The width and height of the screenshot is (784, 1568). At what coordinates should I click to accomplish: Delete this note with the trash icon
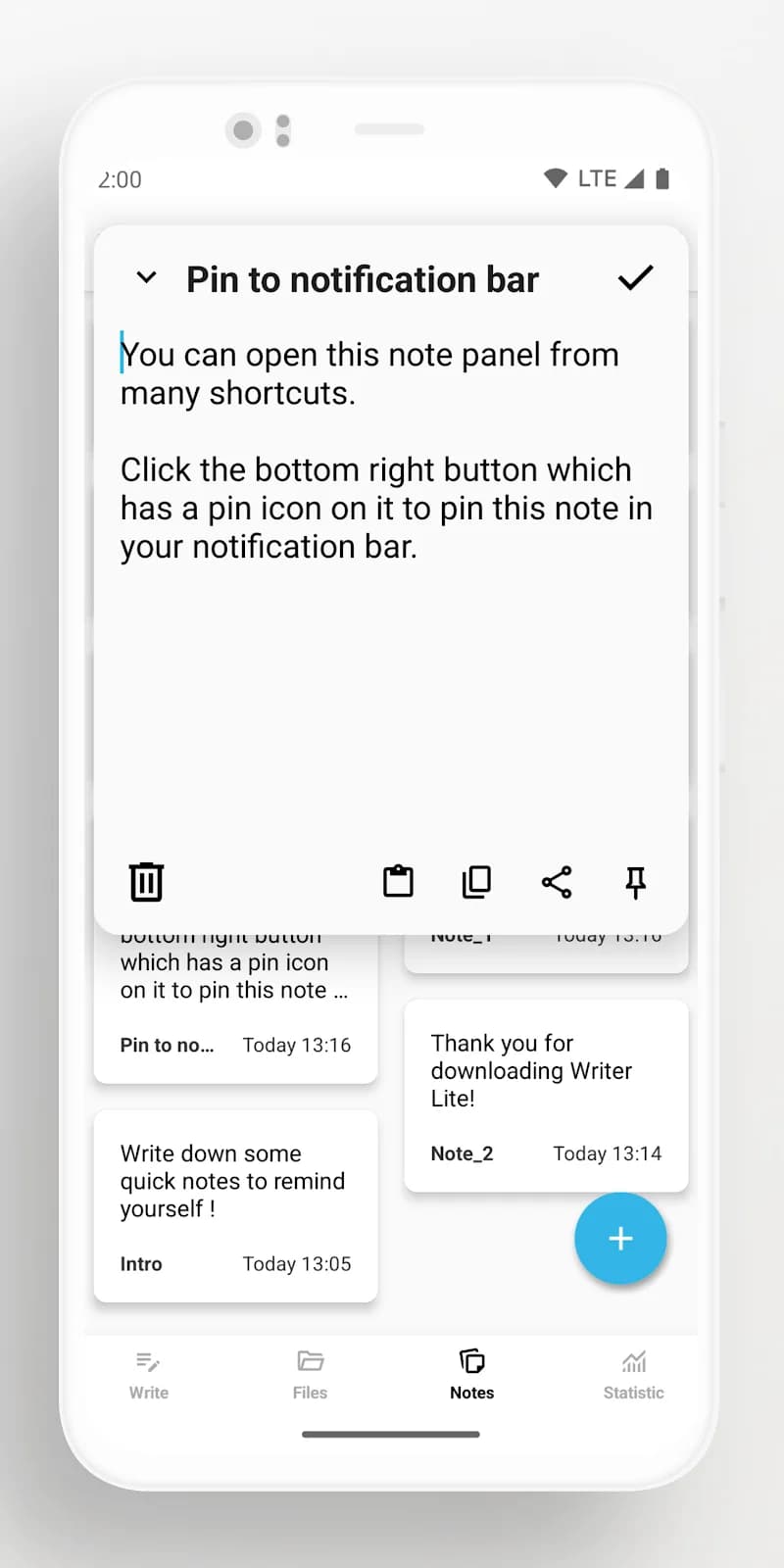pyautogui.click(x=146, y=882)
